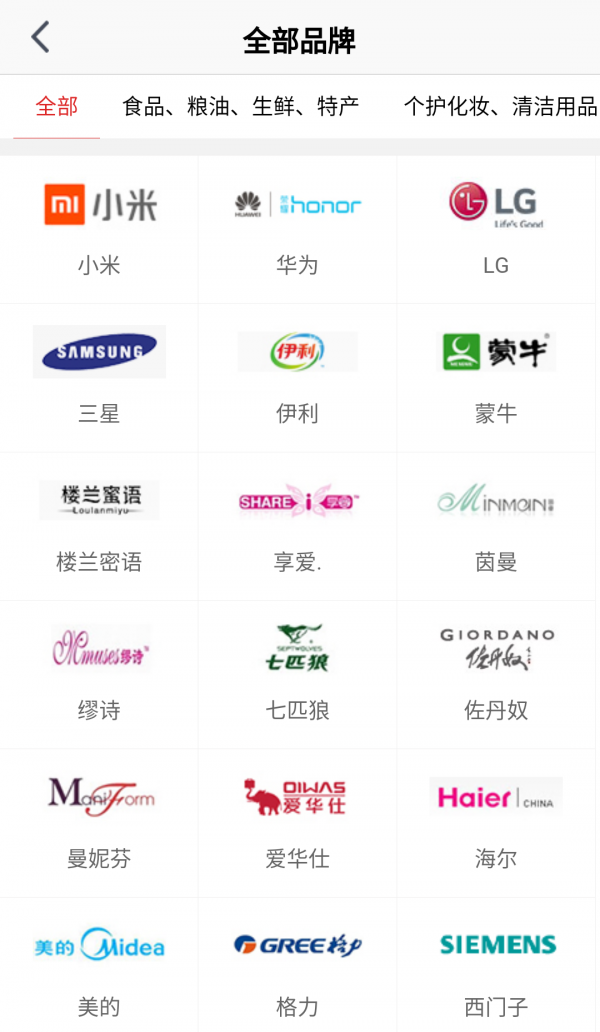View the 爱华仕 brand

pos(297,821)
